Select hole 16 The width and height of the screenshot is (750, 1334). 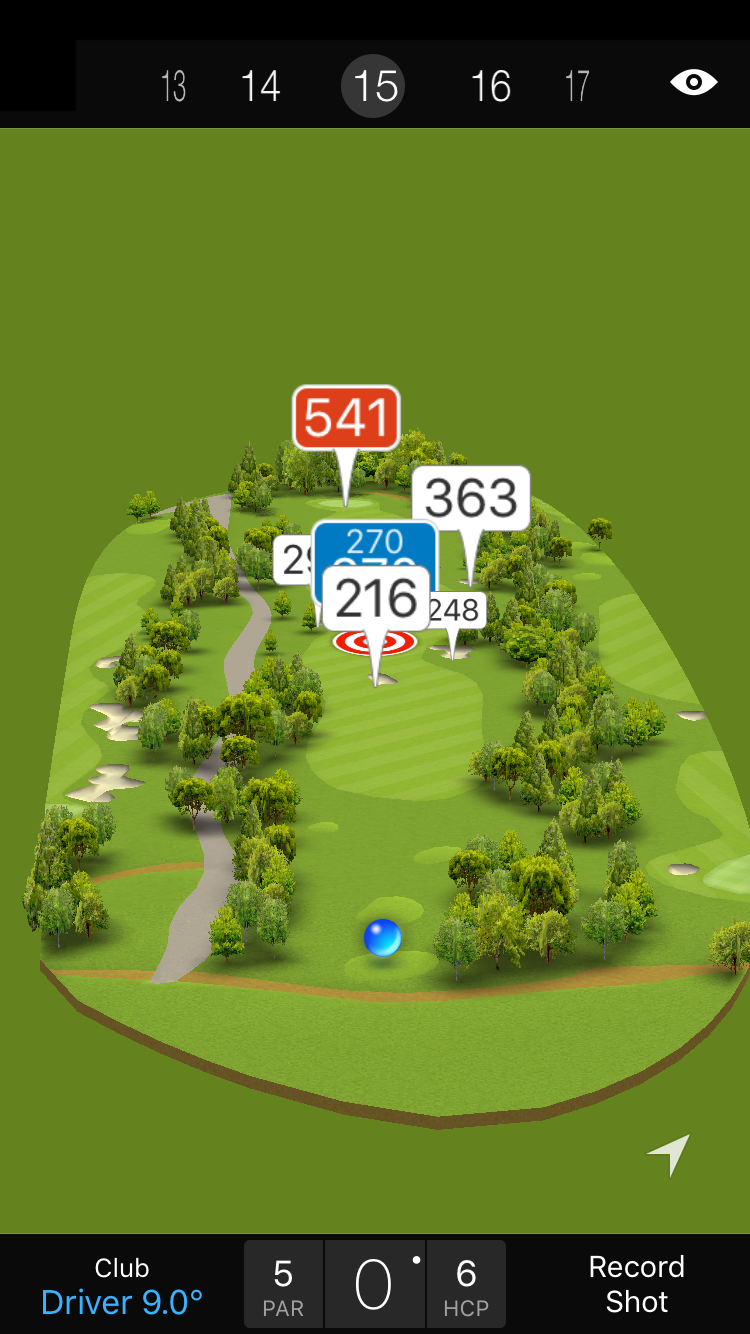coord(491,87)
